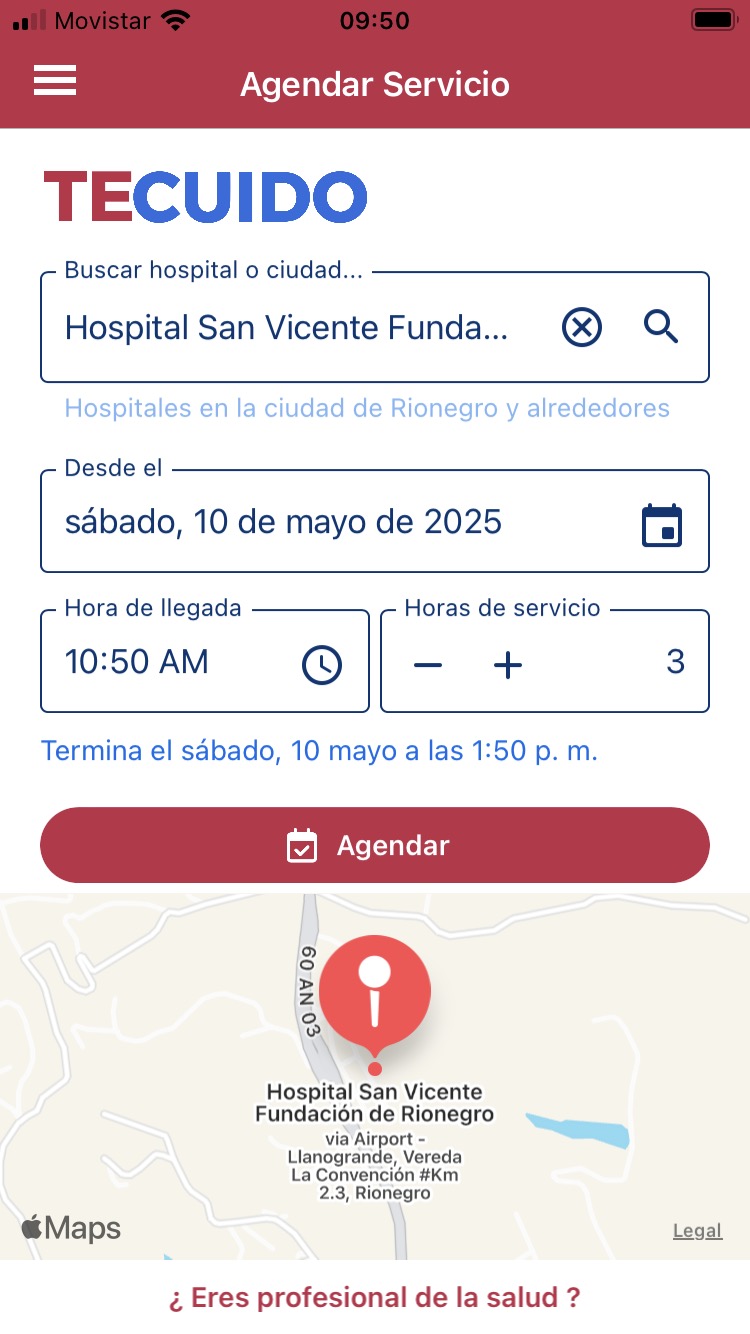The image size is (750, 1334).
Task: Tap the magnifier search icon
Action: click(x=661, y=326)
